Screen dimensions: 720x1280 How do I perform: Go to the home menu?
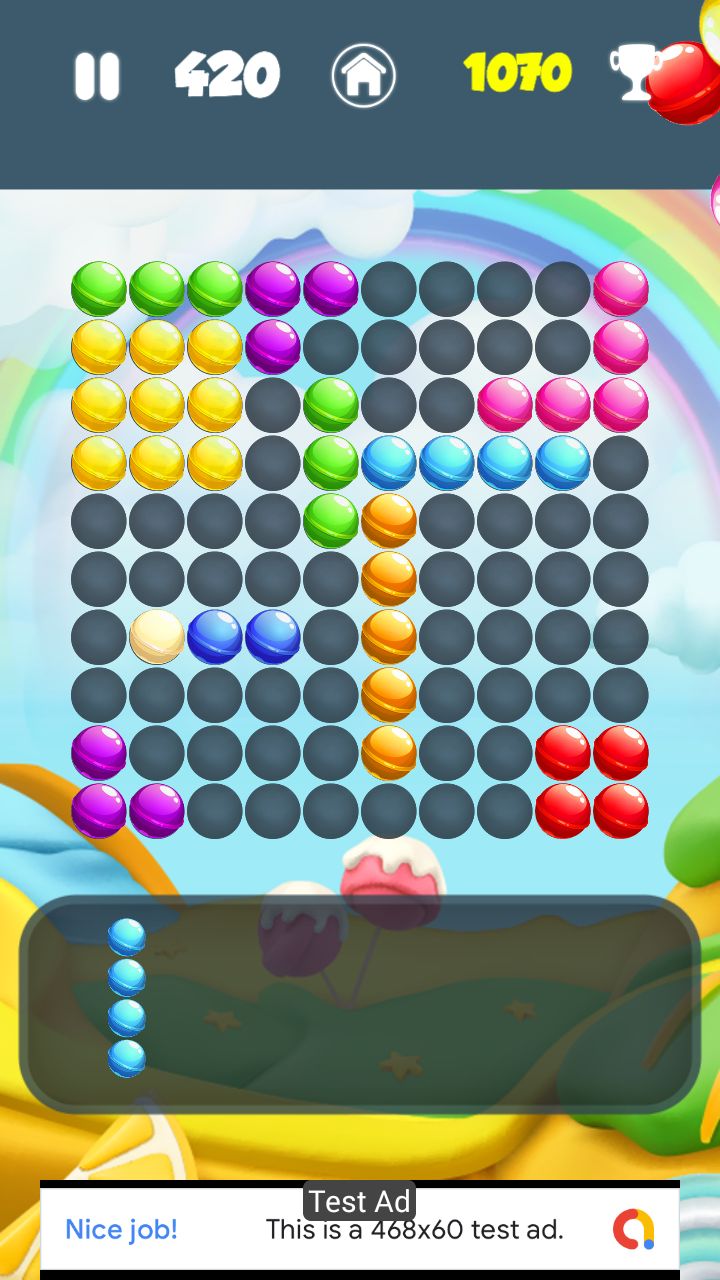[364, 76]
